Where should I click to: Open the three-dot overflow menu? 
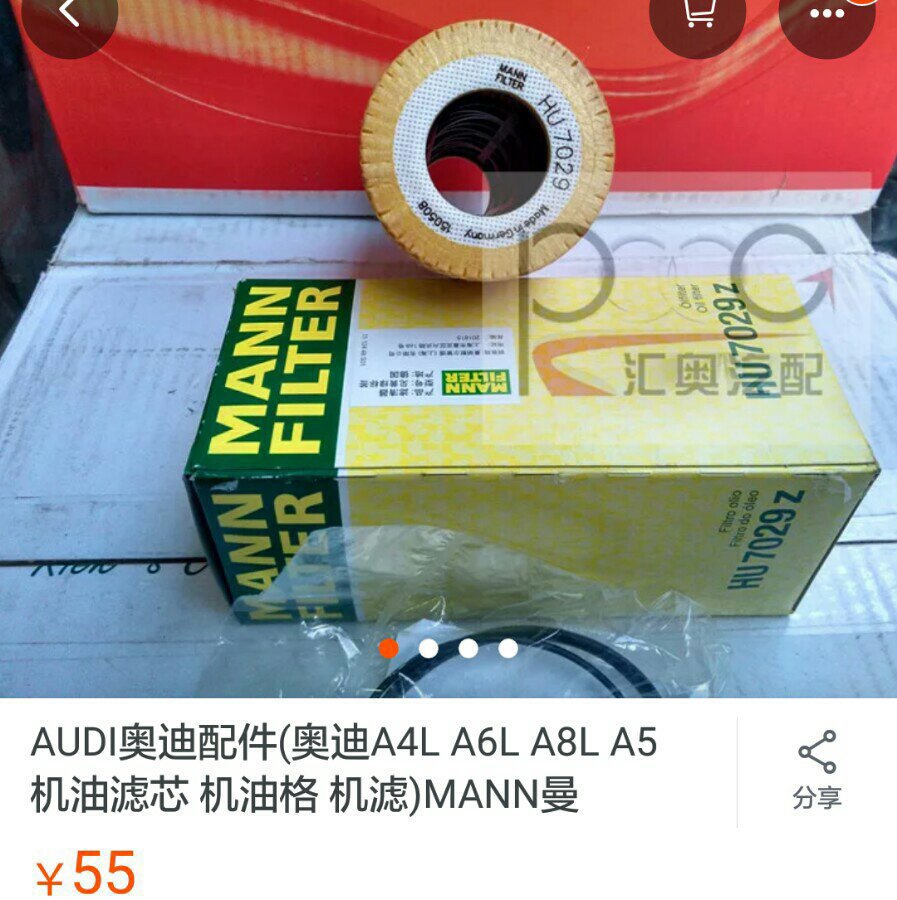coord(827,16)
